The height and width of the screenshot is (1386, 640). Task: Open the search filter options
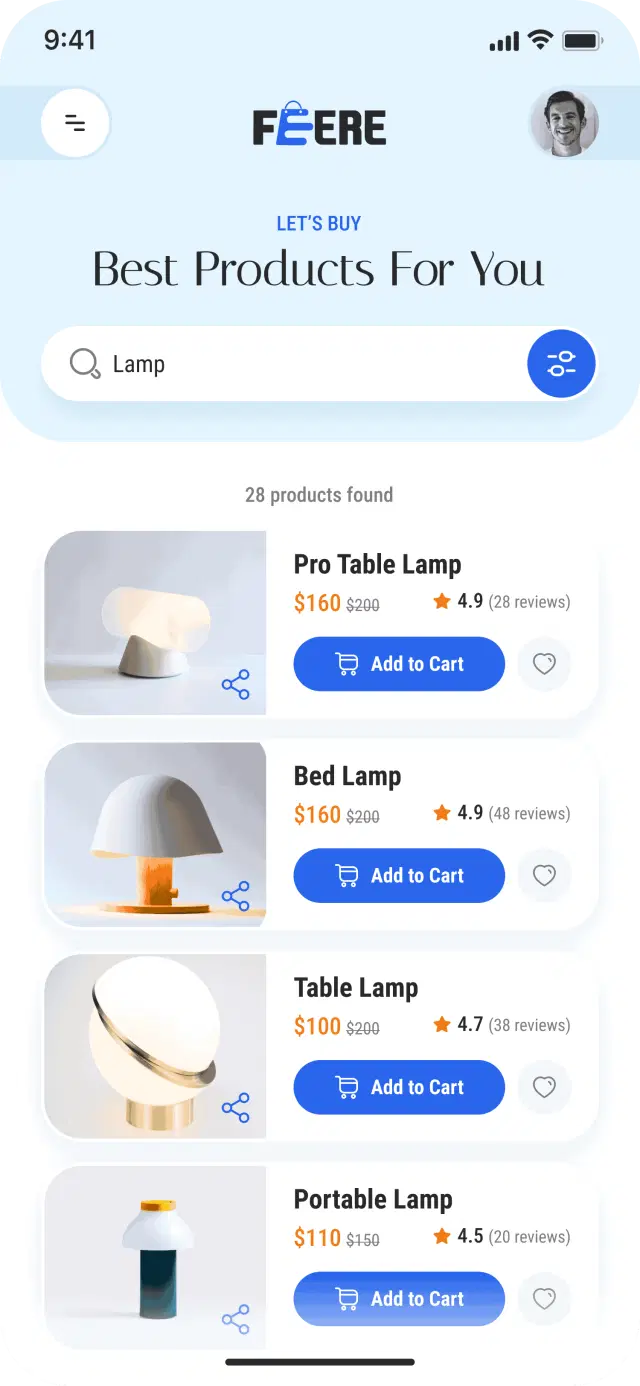point(561,364)
